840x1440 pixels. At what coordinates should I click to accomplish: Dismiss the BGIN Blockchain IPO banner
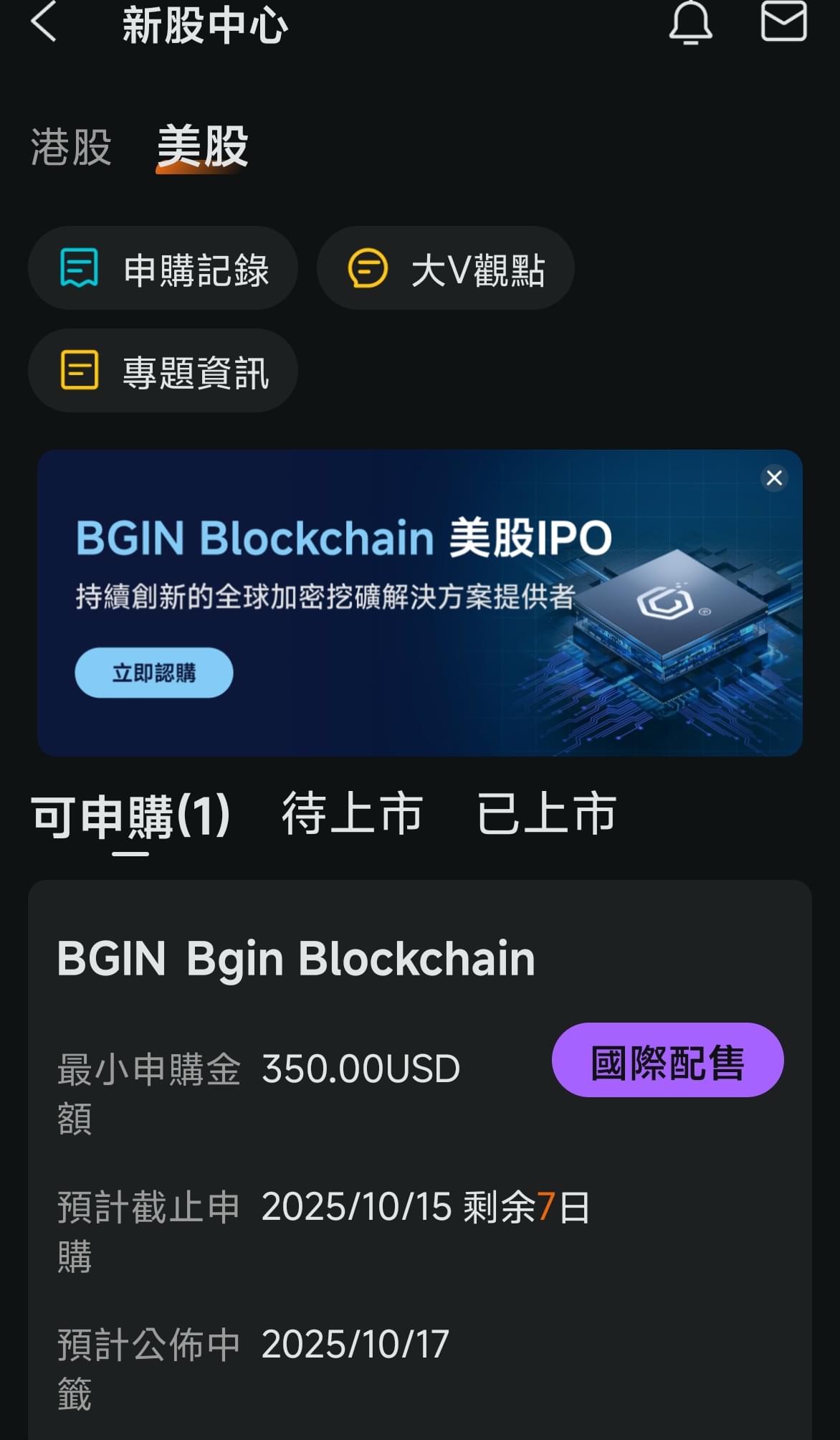pos(773,478)
